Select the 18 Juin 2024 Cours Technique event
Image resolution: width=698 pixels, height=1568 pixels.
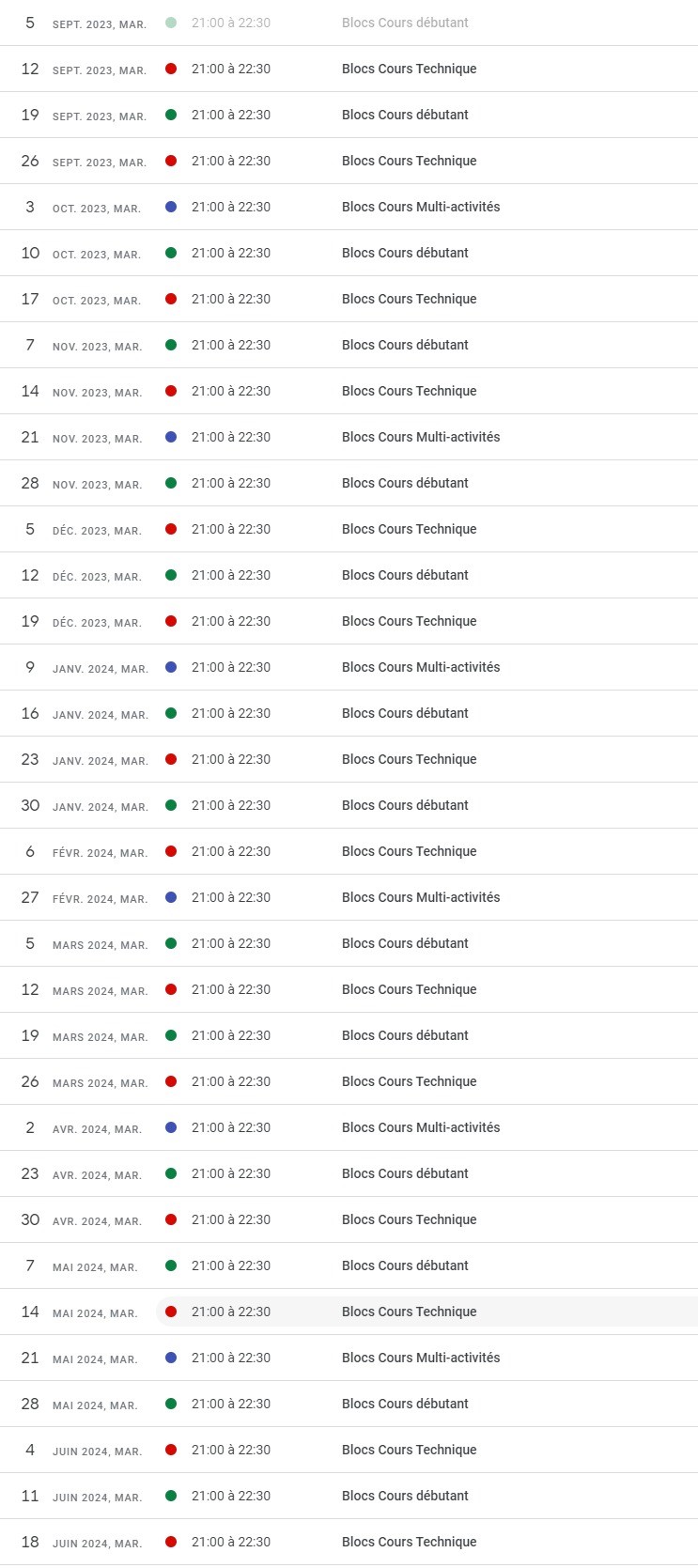pos(427,1542)
